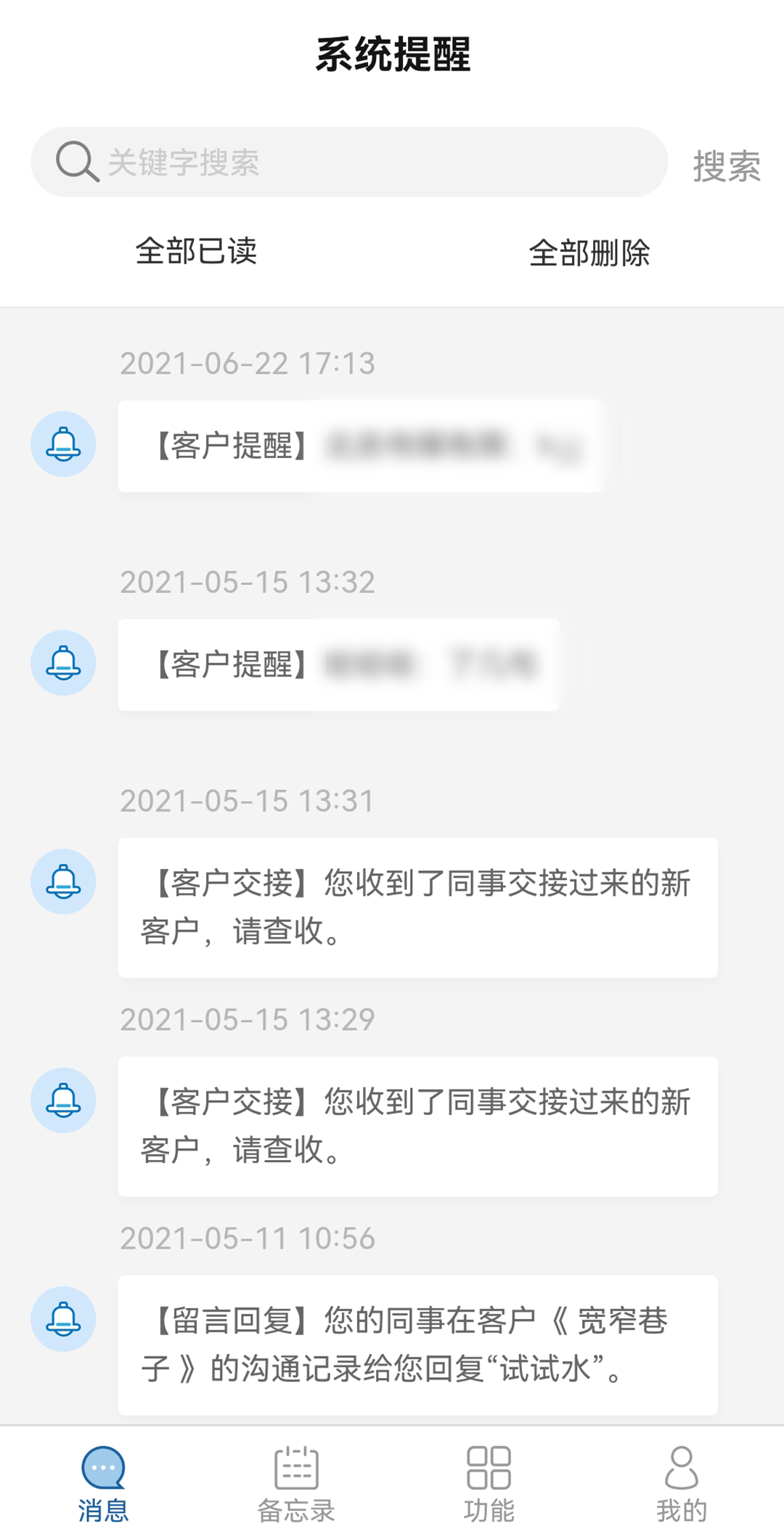Image resolution: width=784 pixels, height=1539 pixels.
Task: Tap the 关键字搜索 search field
Action: (348, 162)
